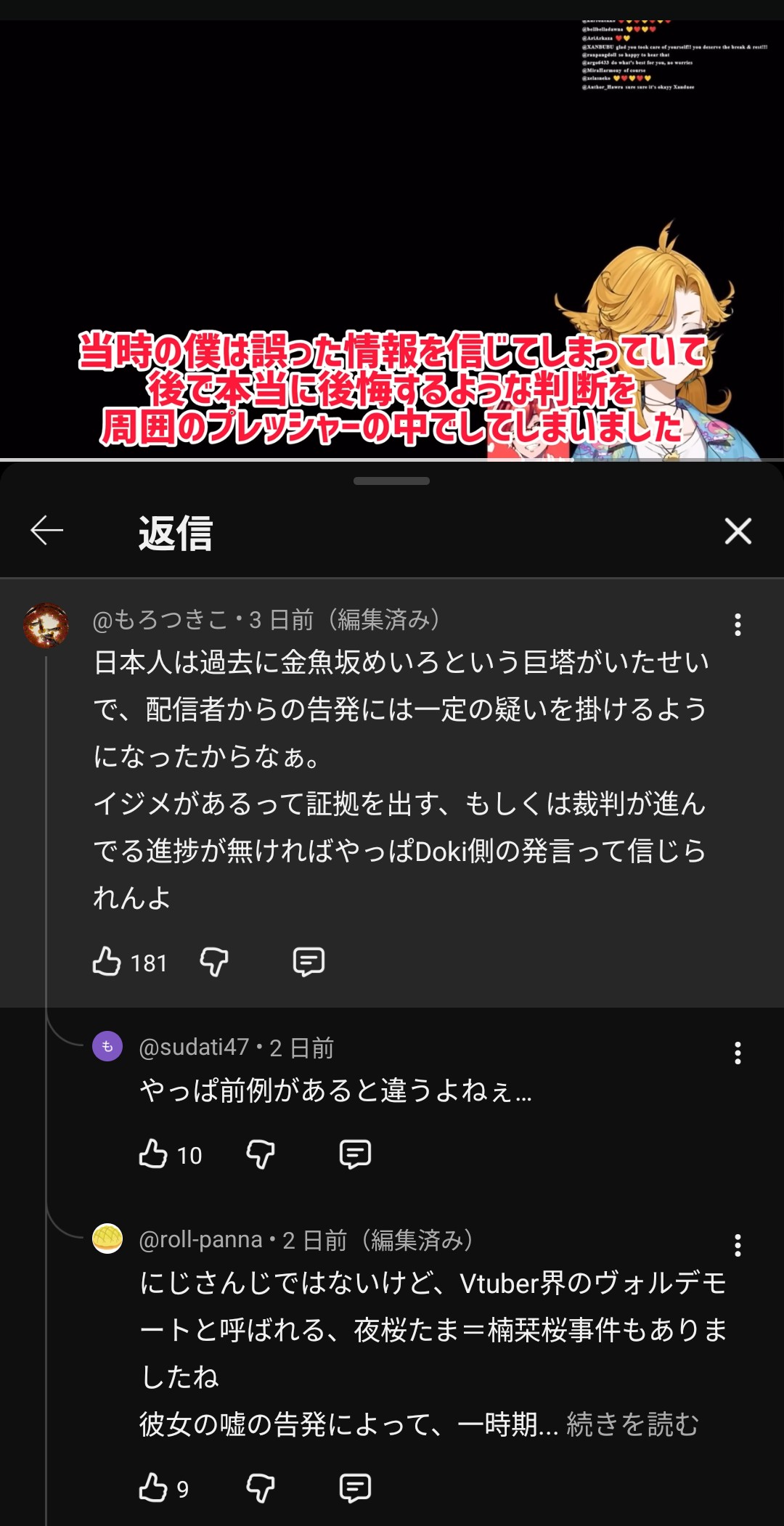
Task: Open overflow menu for @もろつきこ's comment
Action: click(x=738, y=624)
